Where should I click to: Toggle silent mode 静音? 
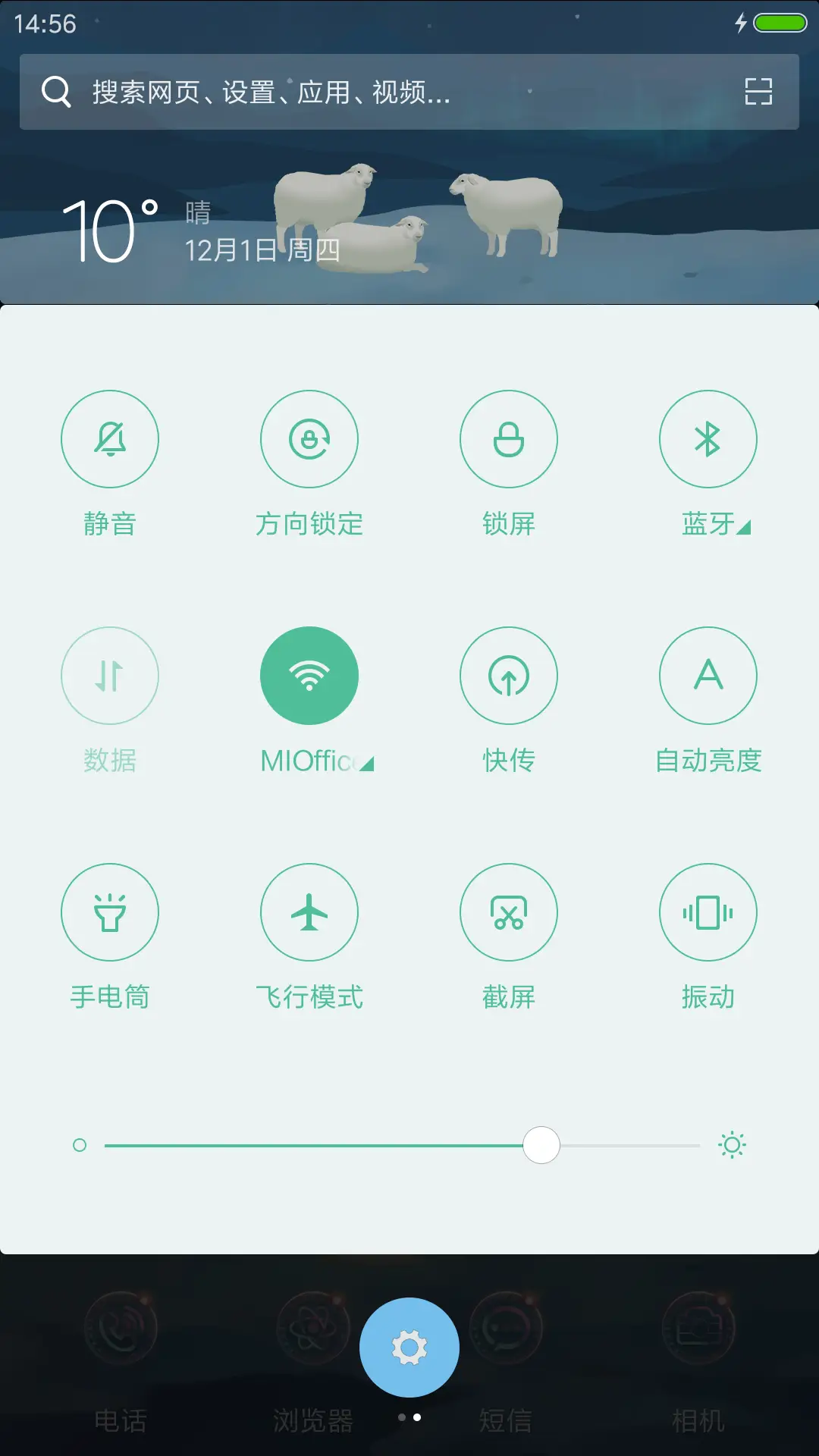(110, 439)
